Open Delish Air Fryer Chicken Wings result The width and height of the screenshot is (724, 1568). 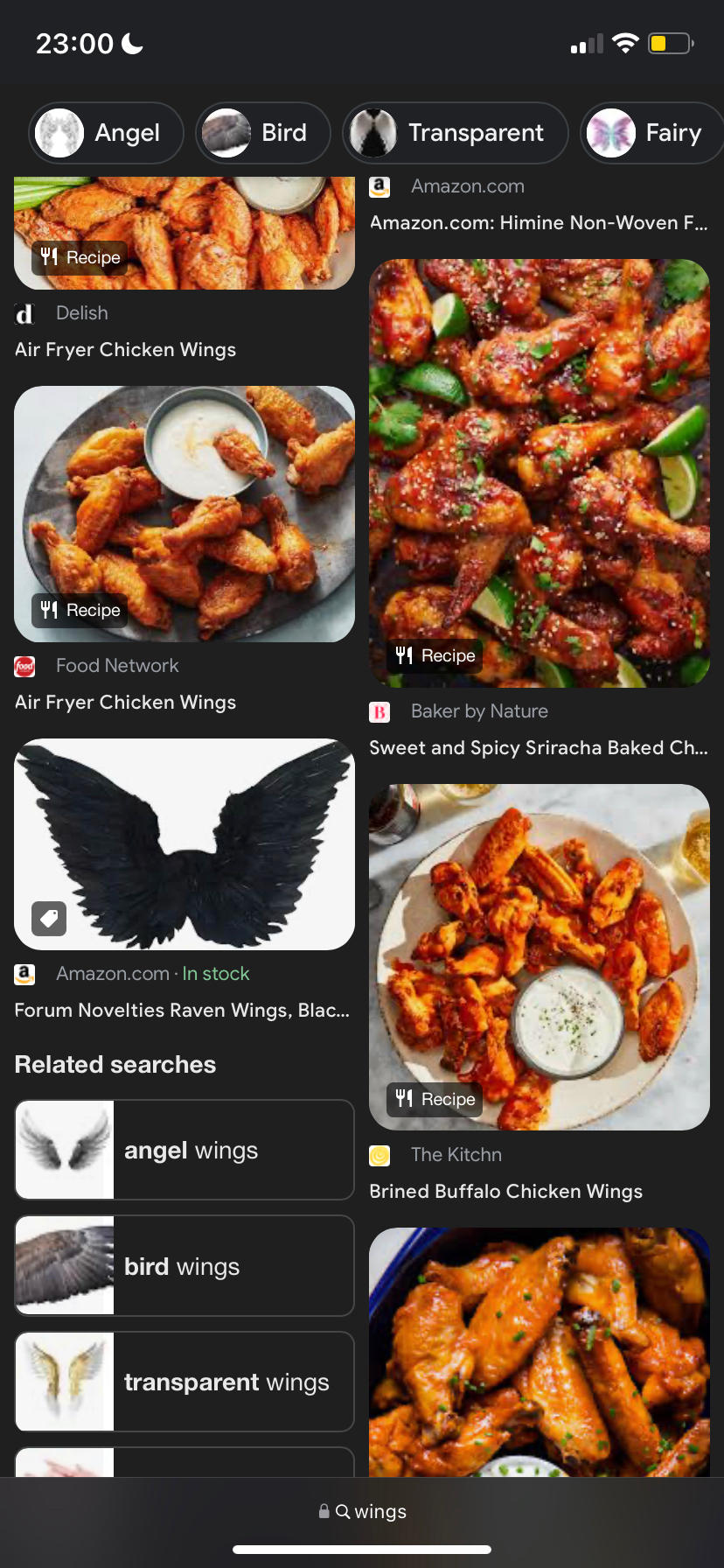click(x=126, y=349)
